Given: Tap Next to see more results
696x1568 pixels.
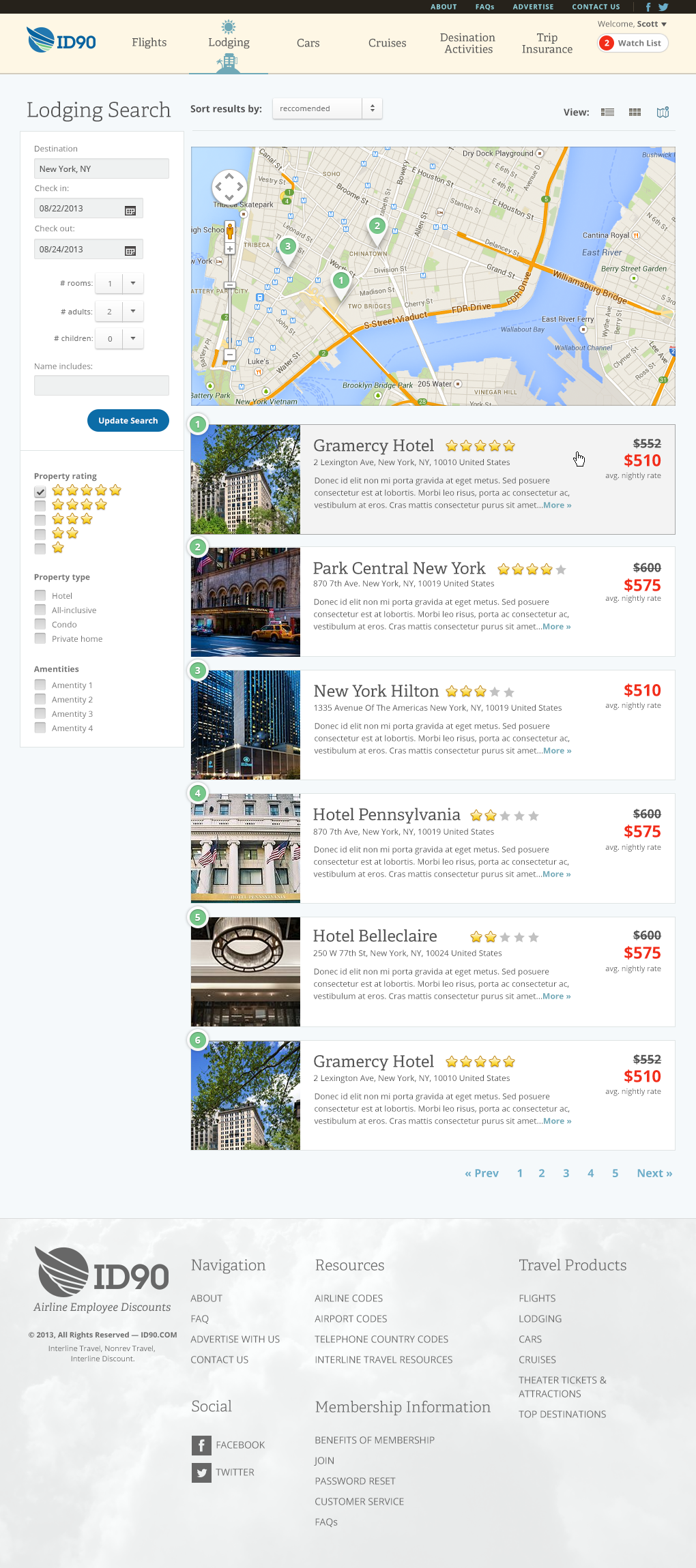Looking at the screenshot, I should click(x=654, y=1173).
